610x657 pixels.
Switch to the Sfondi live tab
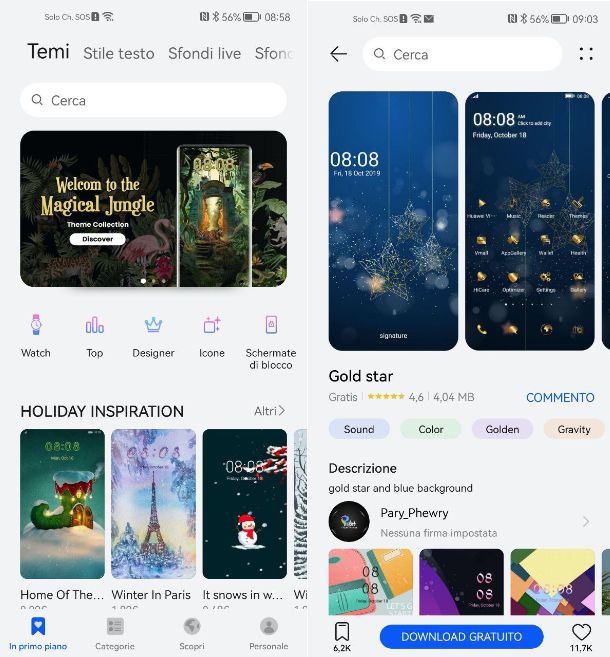(204, 53)
